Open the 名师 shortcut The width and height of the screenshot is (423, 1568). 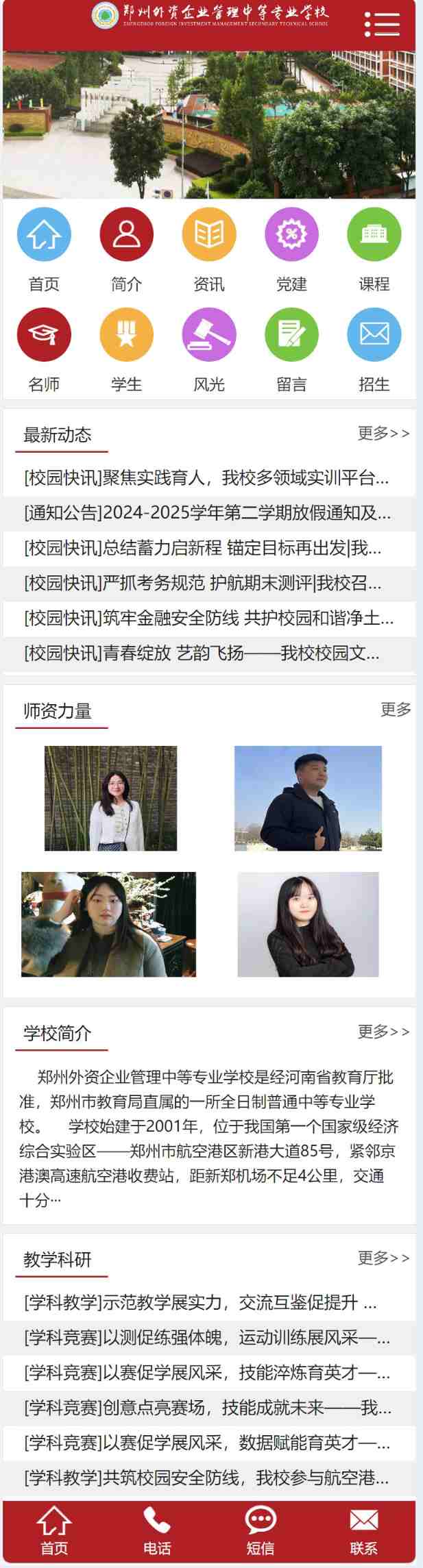point(44,335)
